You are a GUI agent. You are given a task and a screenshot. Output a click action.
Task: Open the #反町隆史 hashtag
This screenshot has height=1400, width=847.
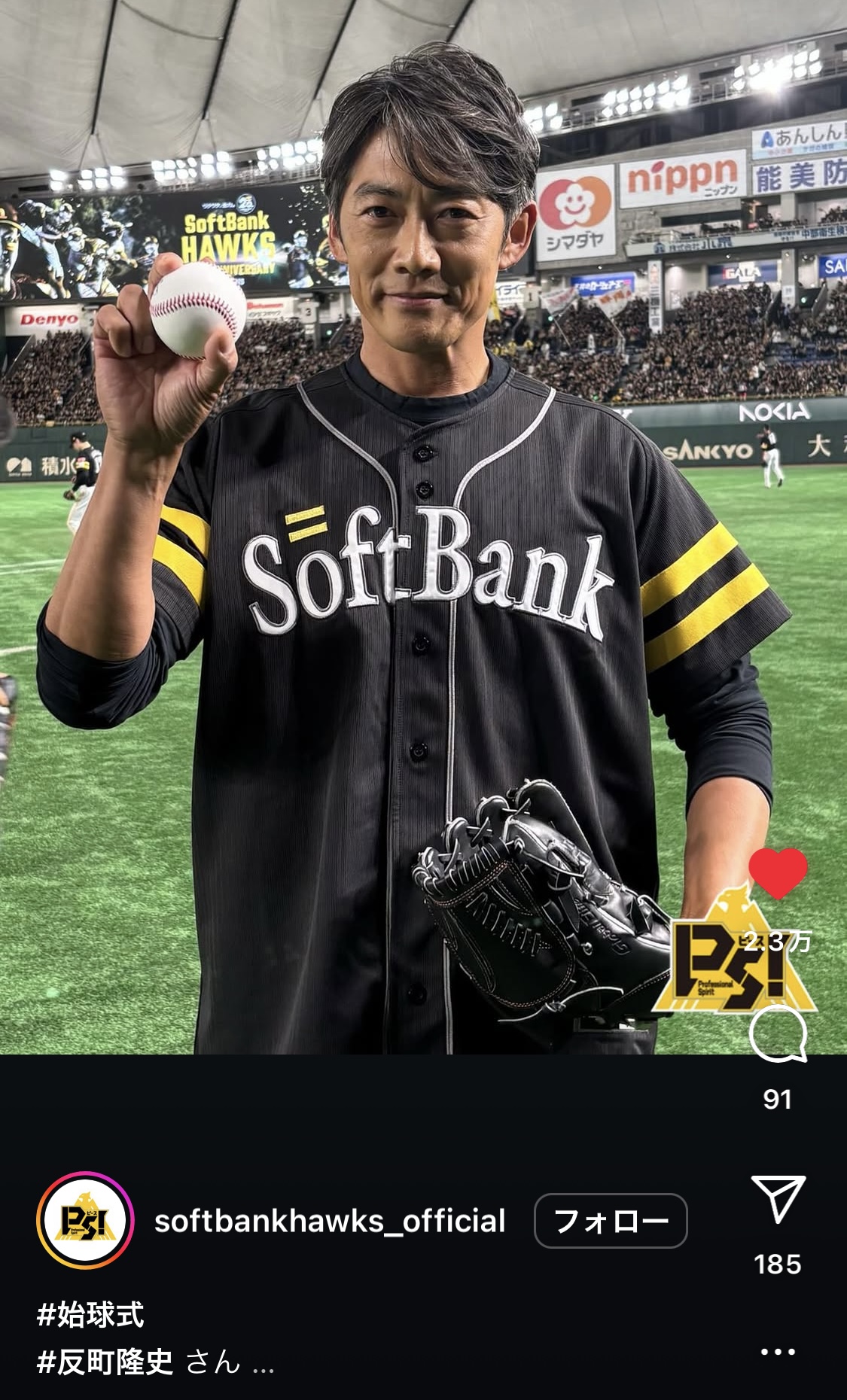[105, 1362]
